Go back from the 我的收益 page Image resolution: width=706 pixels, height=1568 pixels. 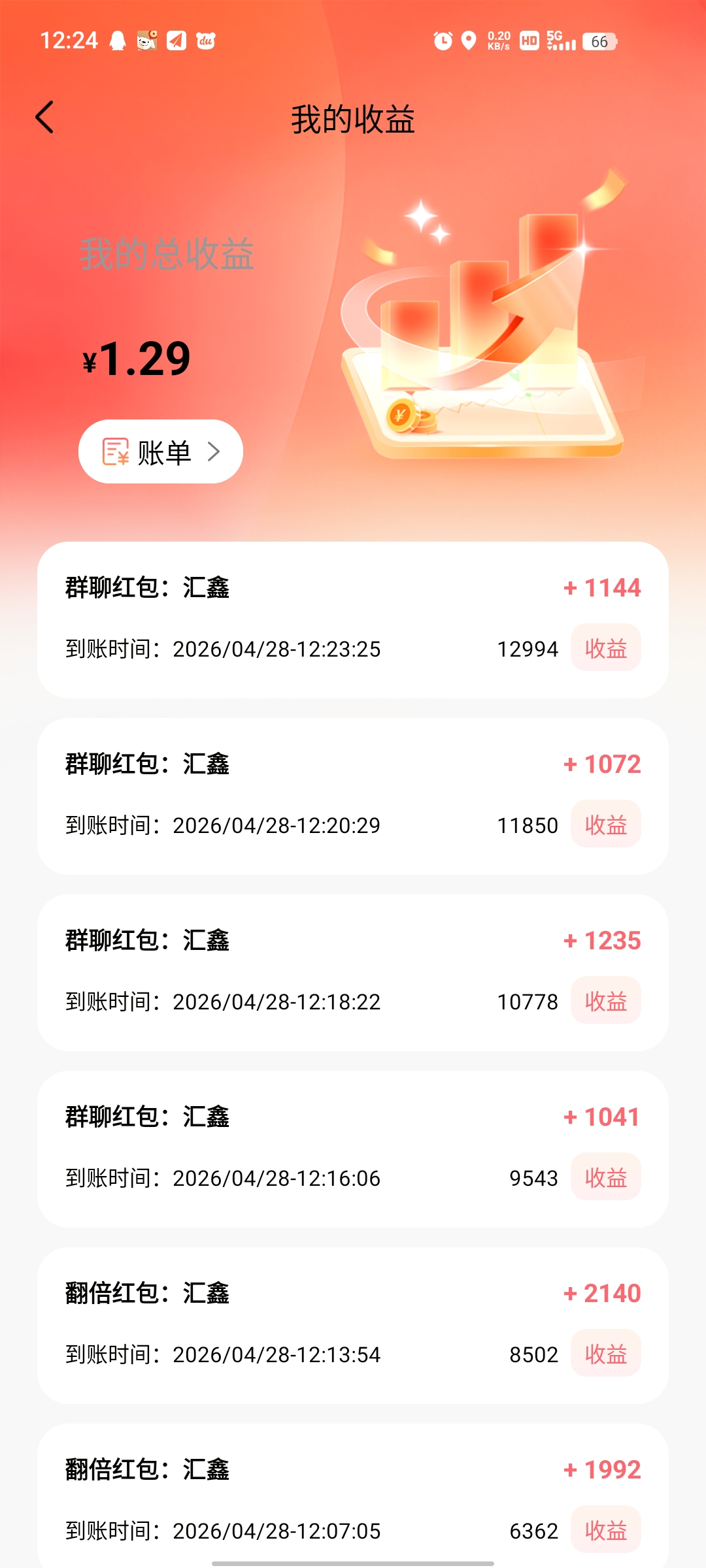point(44,118)
